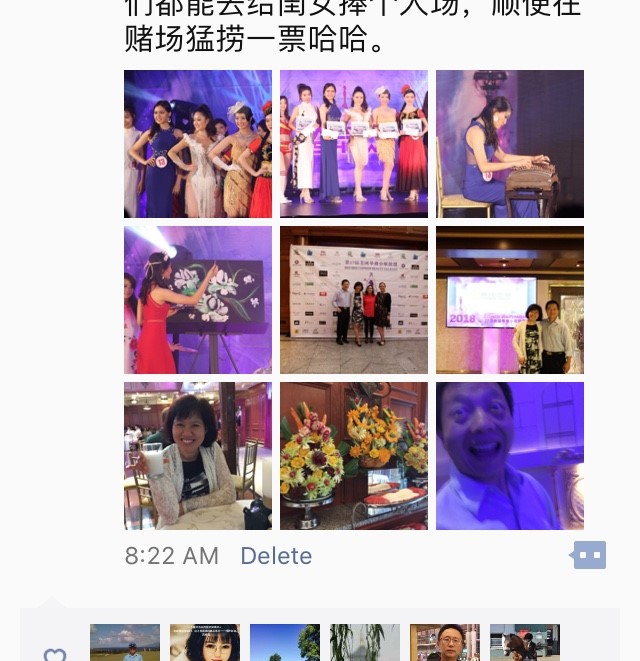The width and height of the screenshot is (640, 661).
Task: Open the photo of the guzheng performance
Action: [x=510, y=144]
